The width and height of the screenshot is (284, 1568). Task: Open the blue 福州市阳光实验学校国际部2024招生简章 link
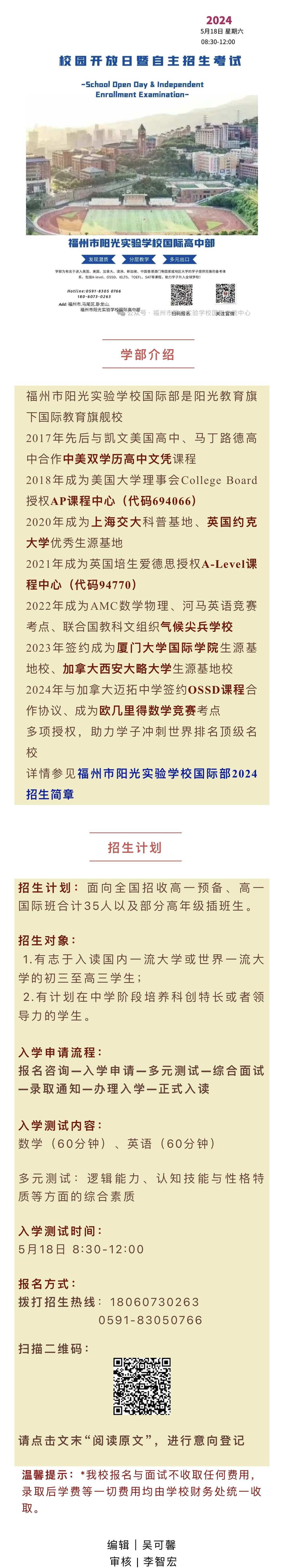pos(167,773)
